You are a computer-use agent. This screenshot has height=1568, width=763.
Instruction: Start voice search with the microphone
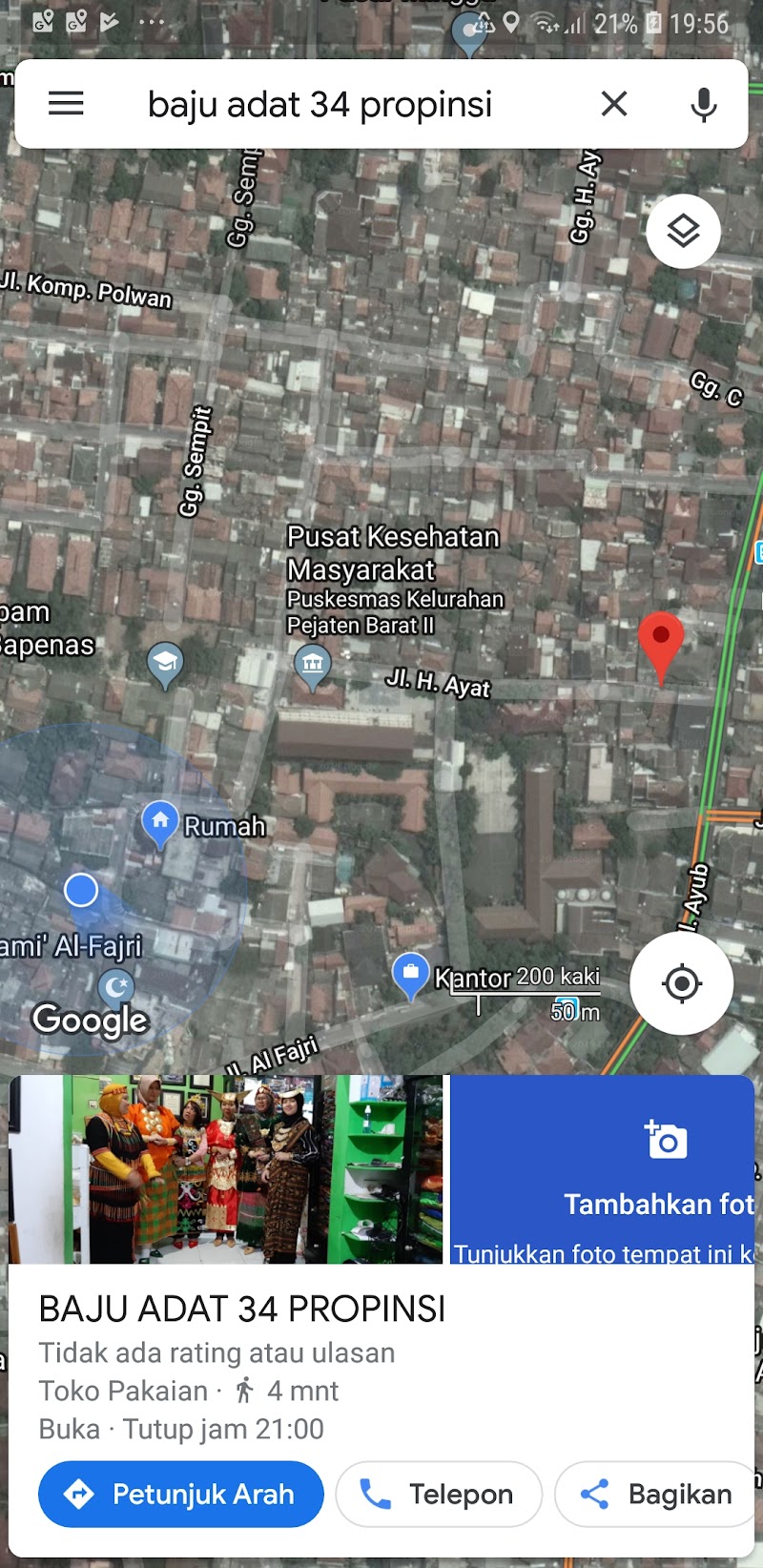point(704,104)
